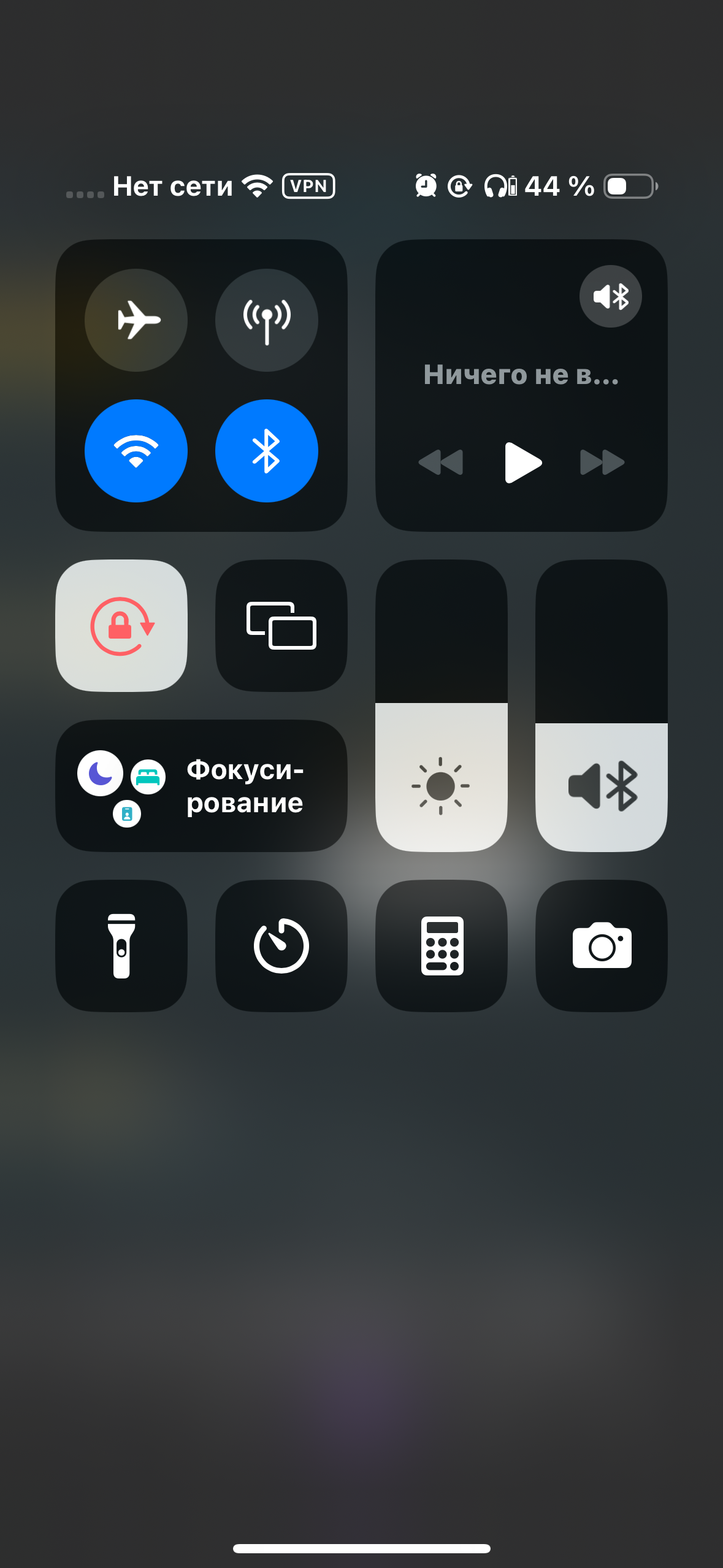The width and height of the screenshot is (723, 1568).
Task: Turn off Wi-Fi
Action: pos(136,451)
